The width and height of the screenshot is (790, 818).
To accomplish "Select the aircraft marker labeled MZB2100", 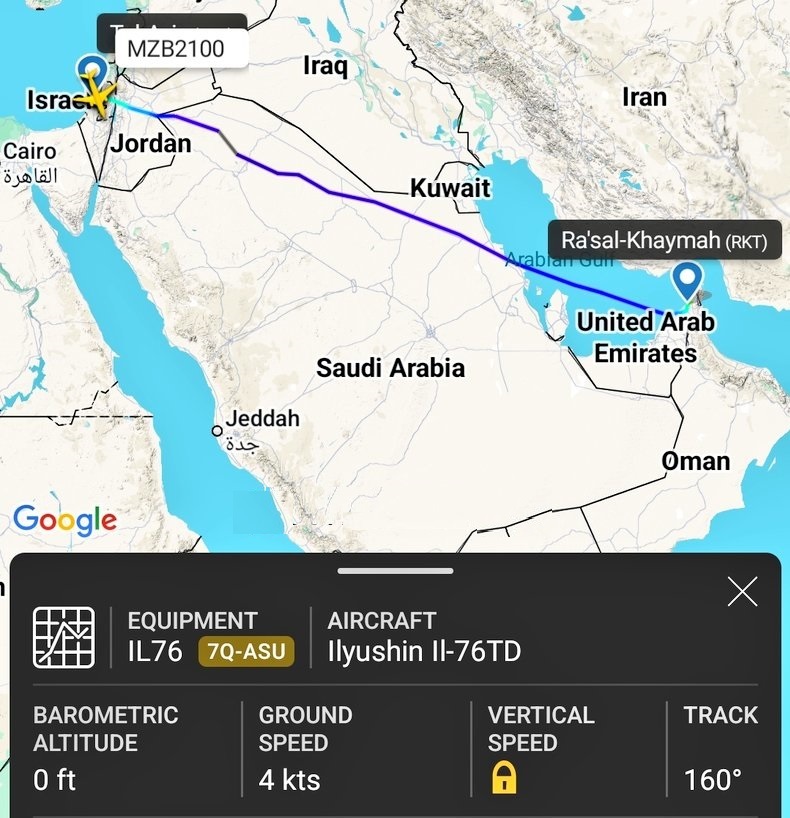I will coord(98,101).
